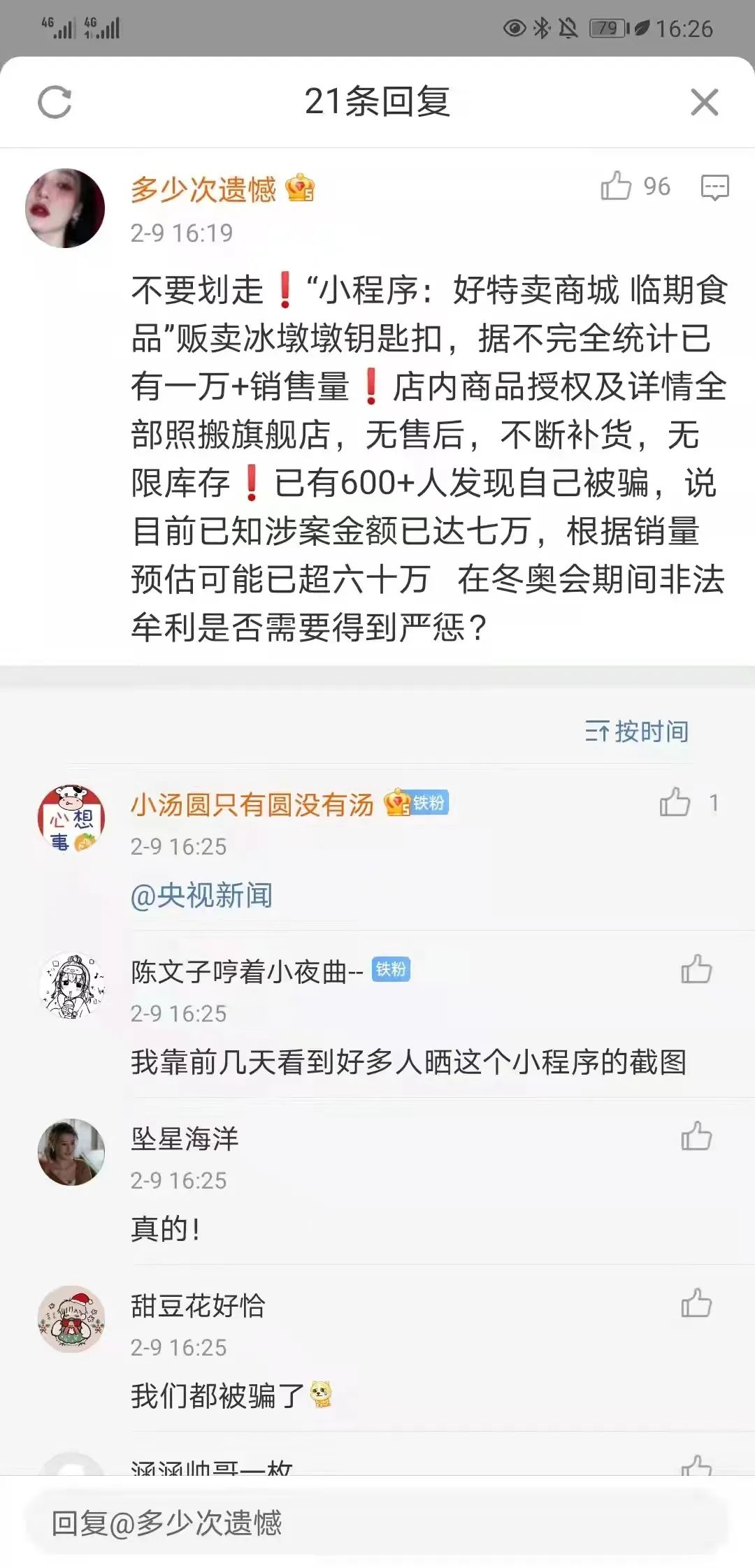This screenshot has width=755, height=1568.
Task: Tap the 回复@多少次遗憾 reply box
Action: [x=377, y=1523]
